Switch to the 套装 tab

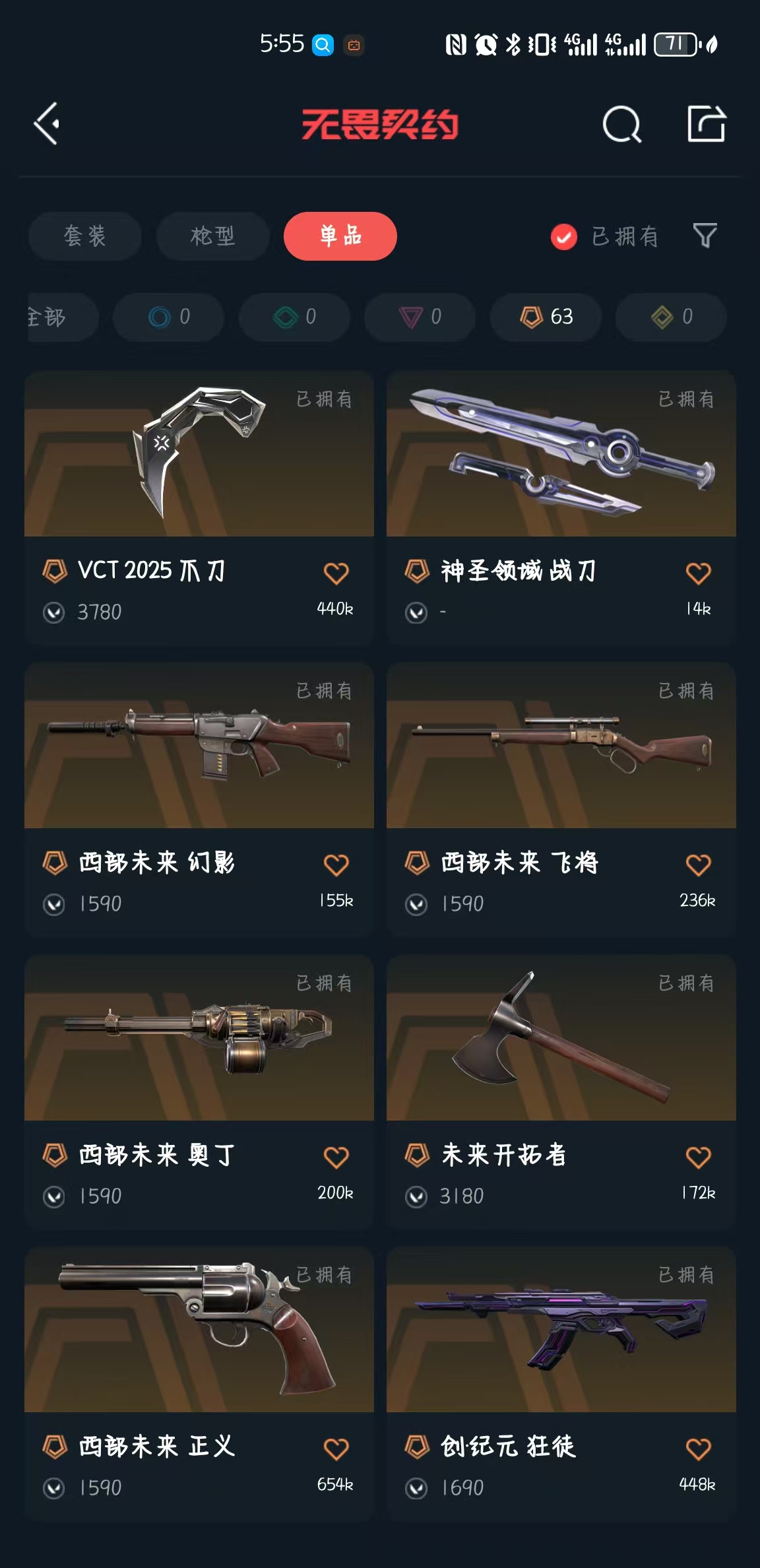click(x=84, y=236)
